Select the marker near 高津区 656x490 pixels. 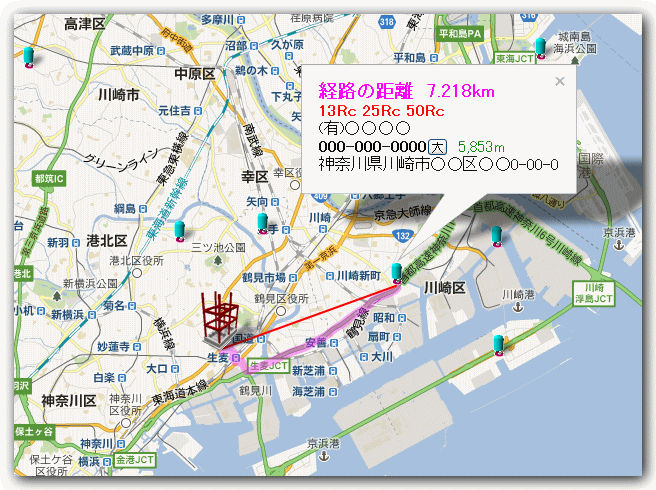(28, 55)
